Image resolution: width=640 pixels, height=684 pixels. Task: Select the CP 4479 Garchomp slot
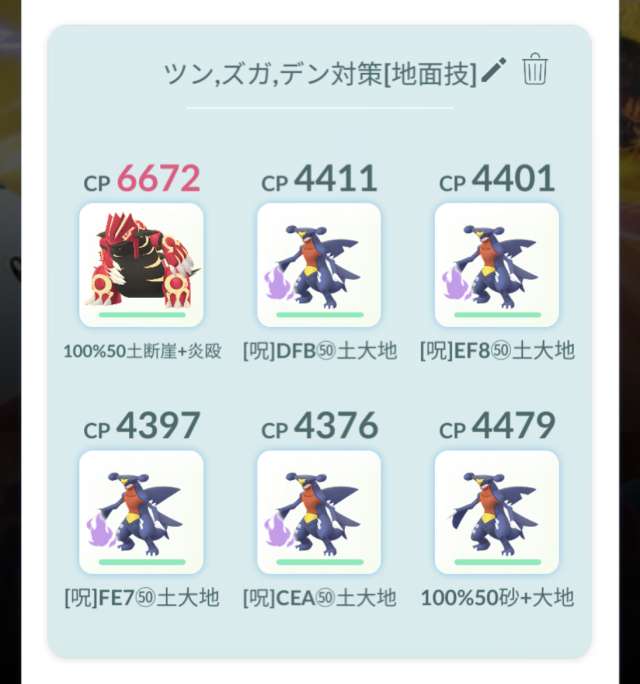click(x=497, y=511)
